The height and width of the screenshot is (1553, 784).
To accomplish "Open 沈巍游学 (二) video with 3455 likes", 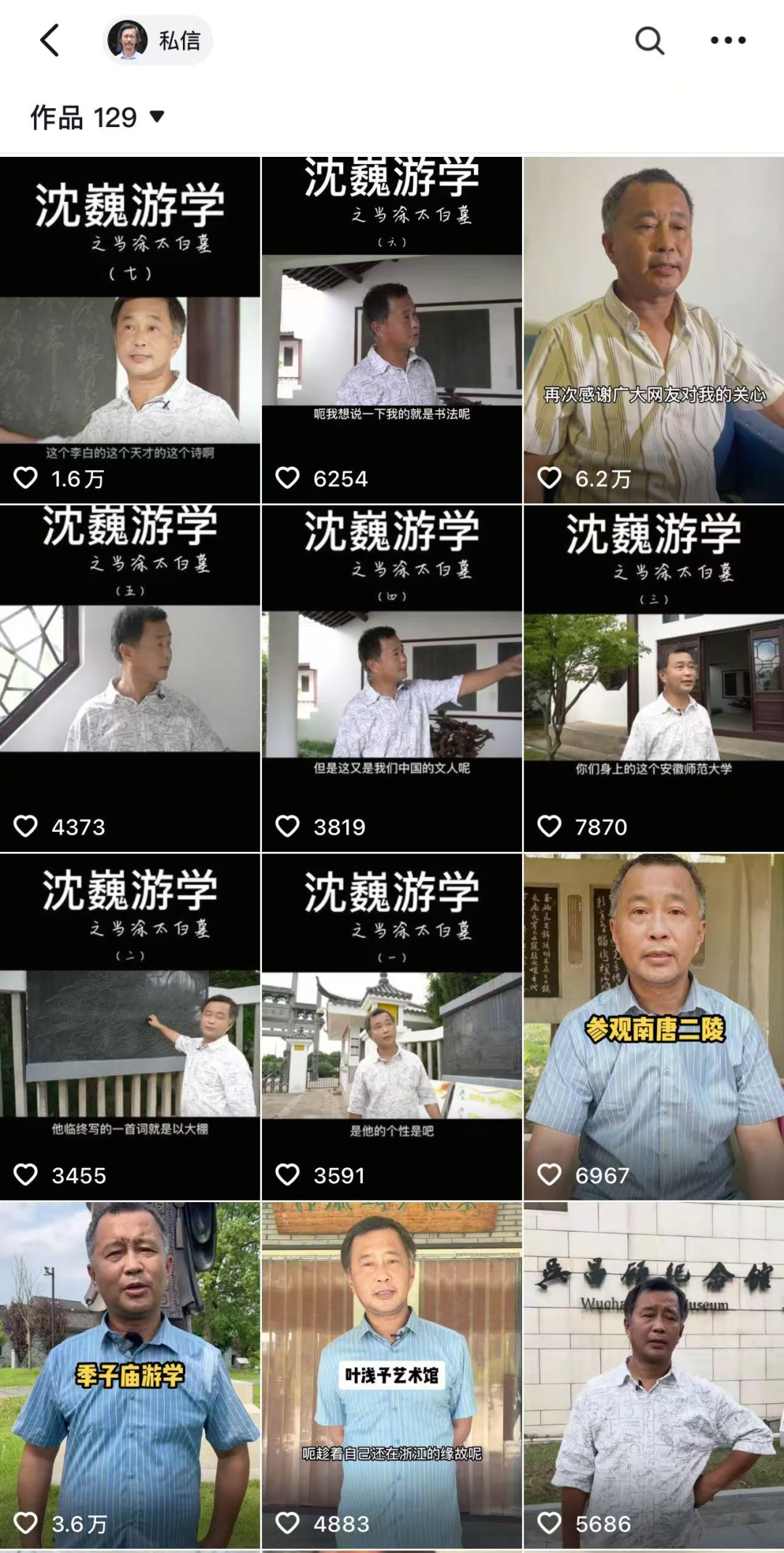I will click(x=130, y=1027).
